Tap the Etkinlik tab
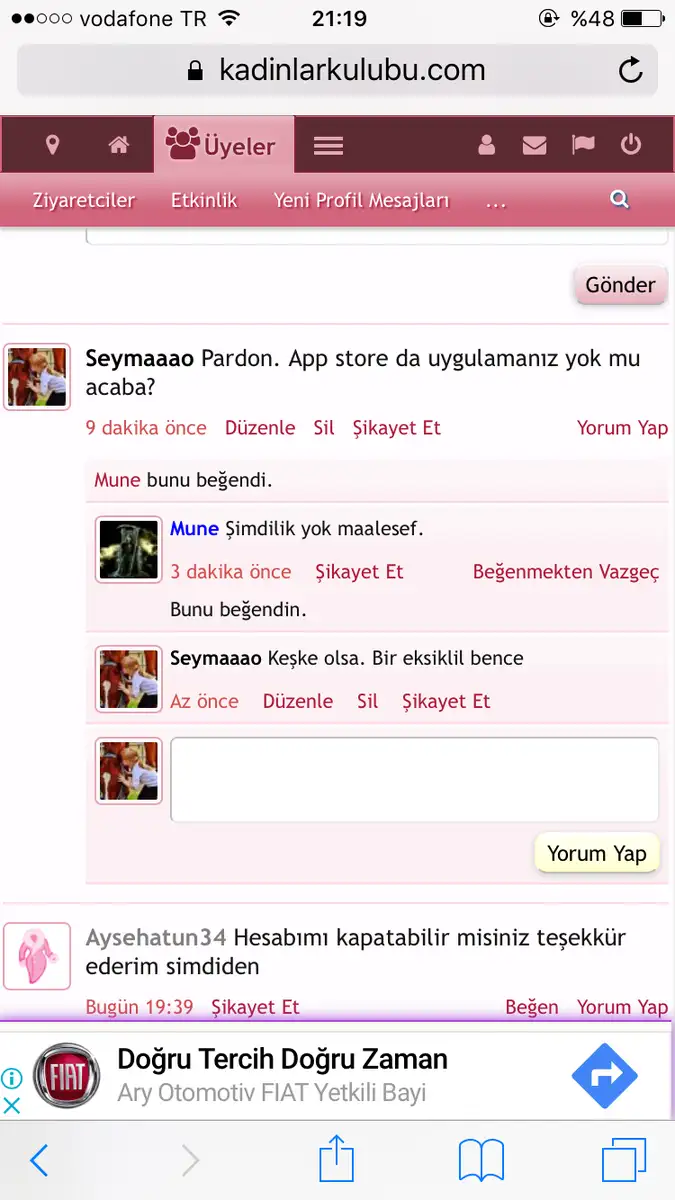 pos(204,200)
